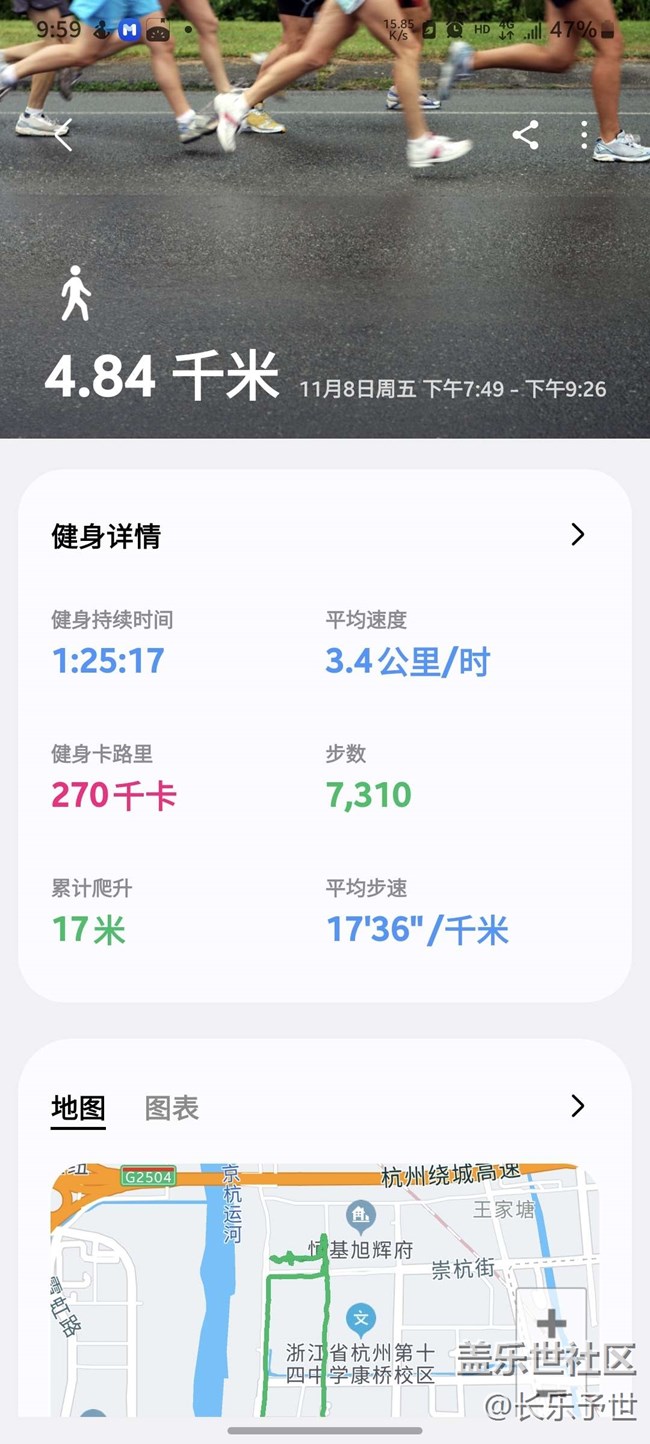650x1444 pixels.
Task: Select the 地图 tab
Action: click(78, 1108)
